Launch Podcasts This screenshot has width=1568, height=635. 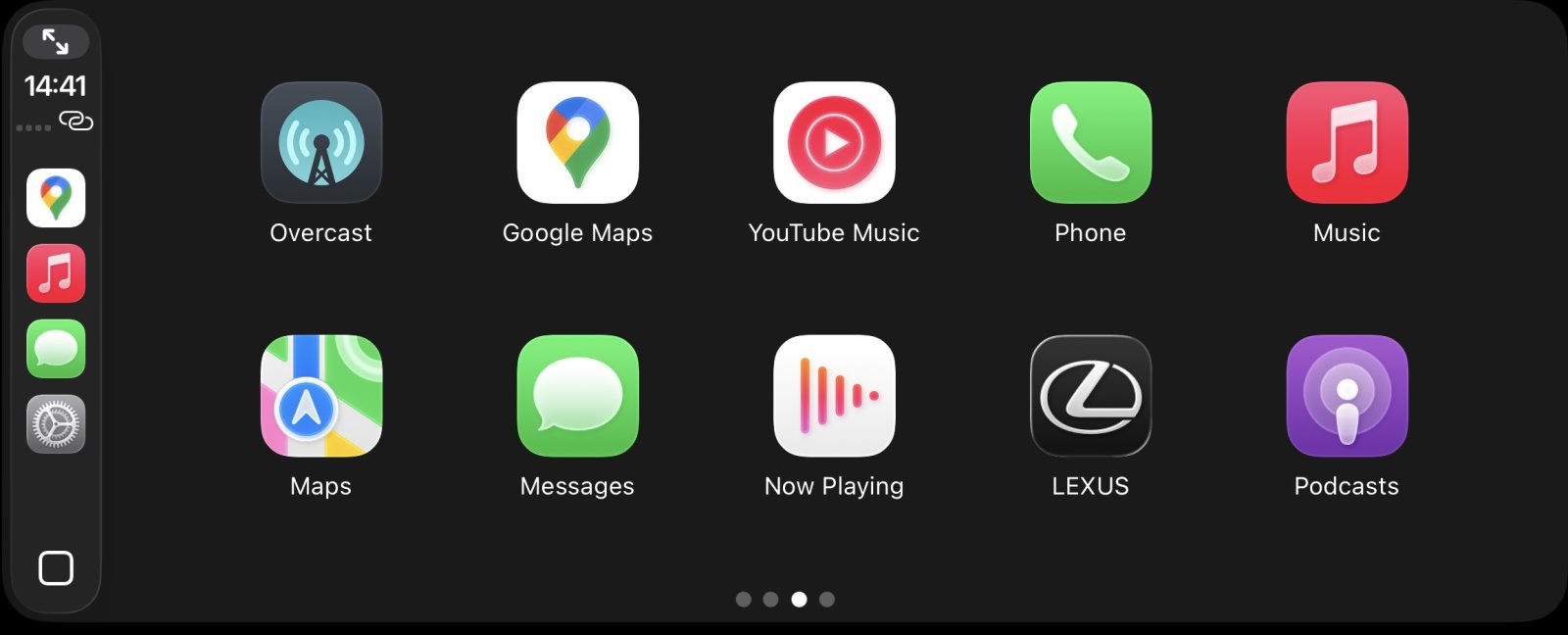1347,396
